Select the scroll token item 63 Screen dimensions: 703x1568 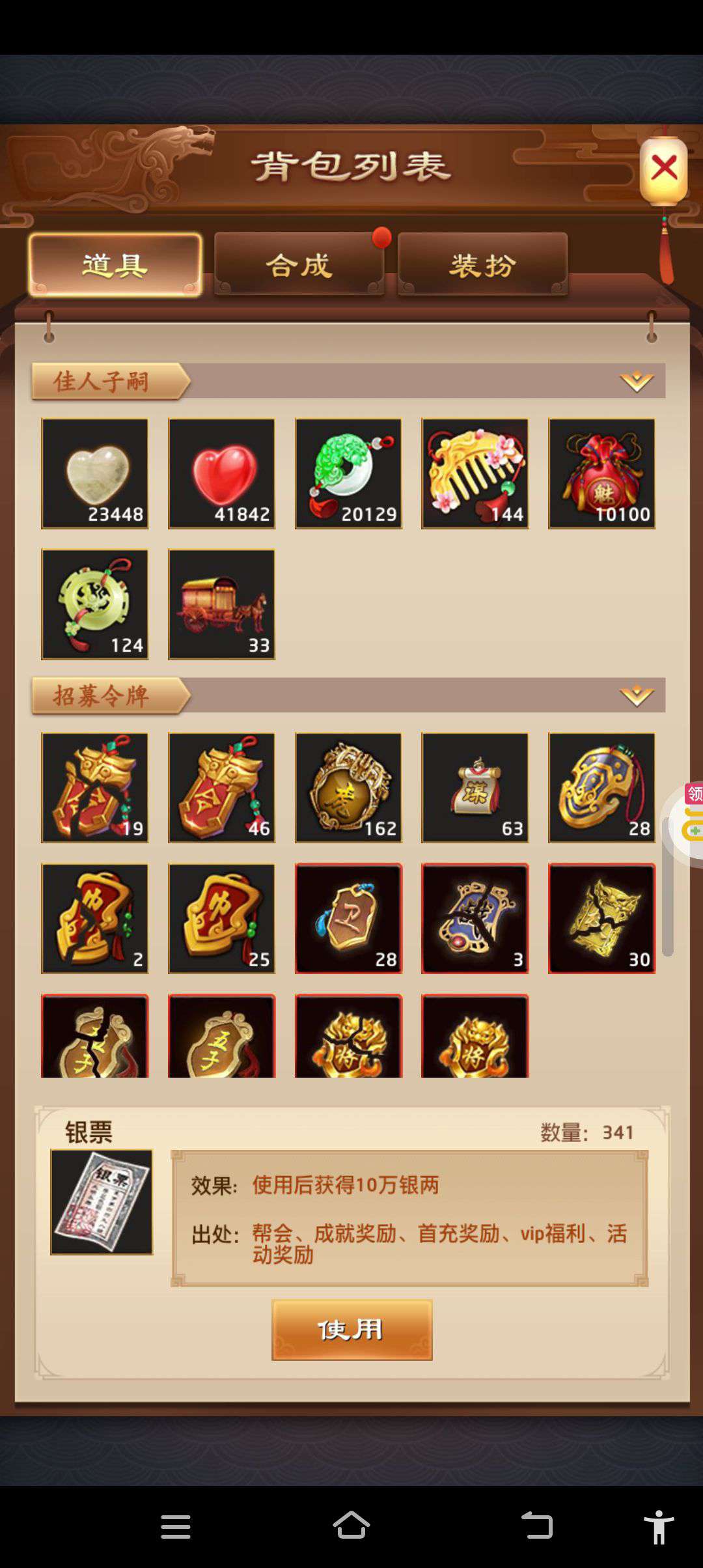tap(475, 788)
